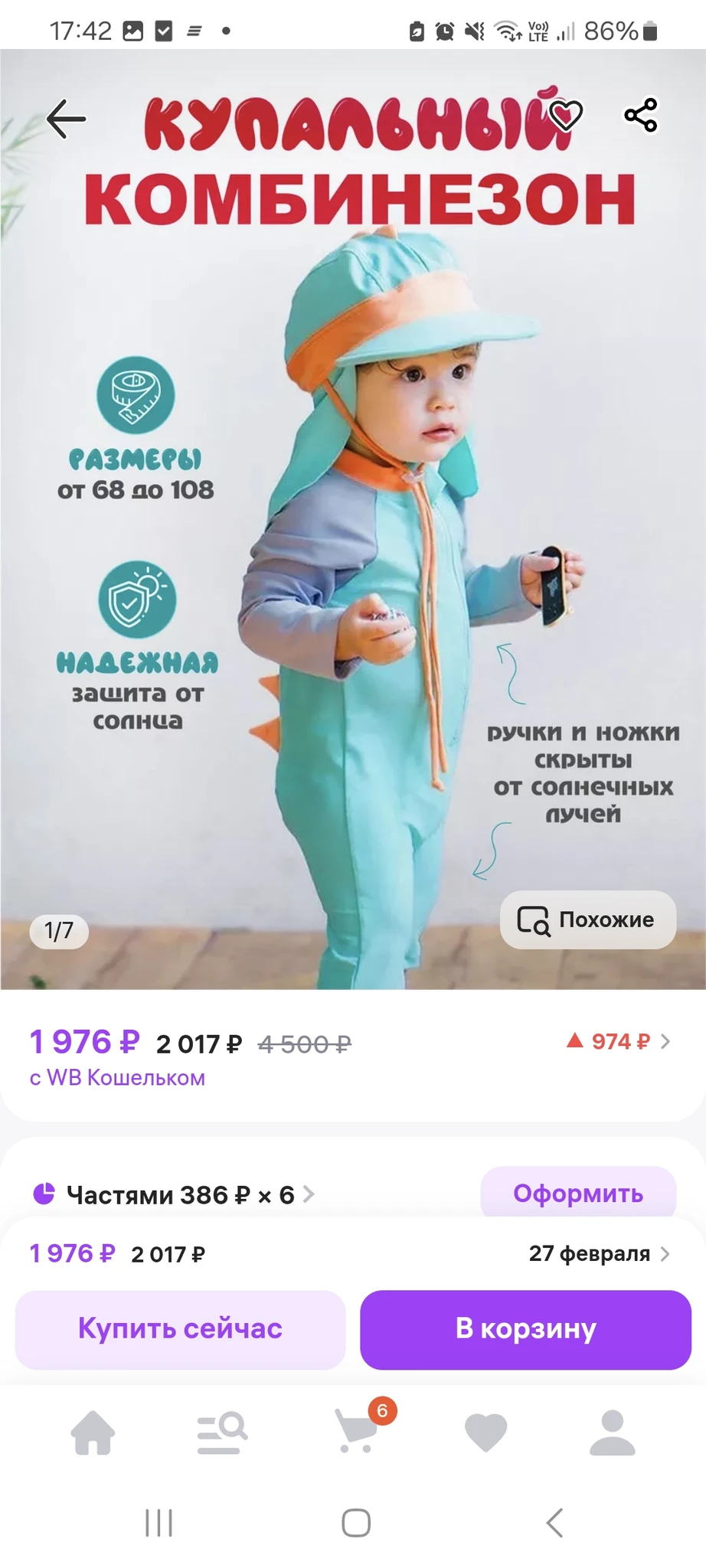
Task: Share this product listing
Action: 641,116
